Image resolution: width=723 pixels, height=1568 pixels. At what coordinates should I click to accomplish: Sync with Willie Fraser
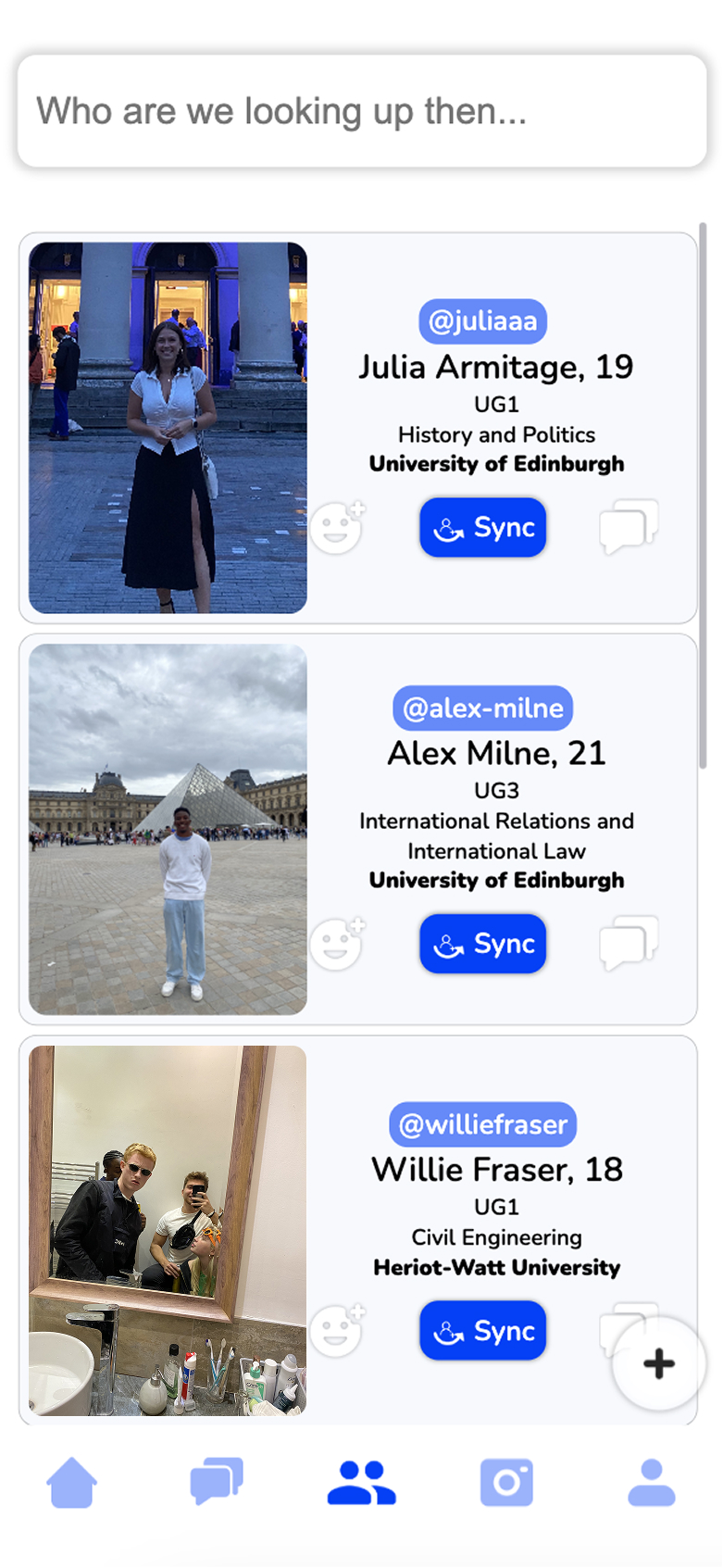click(482, 1331)
